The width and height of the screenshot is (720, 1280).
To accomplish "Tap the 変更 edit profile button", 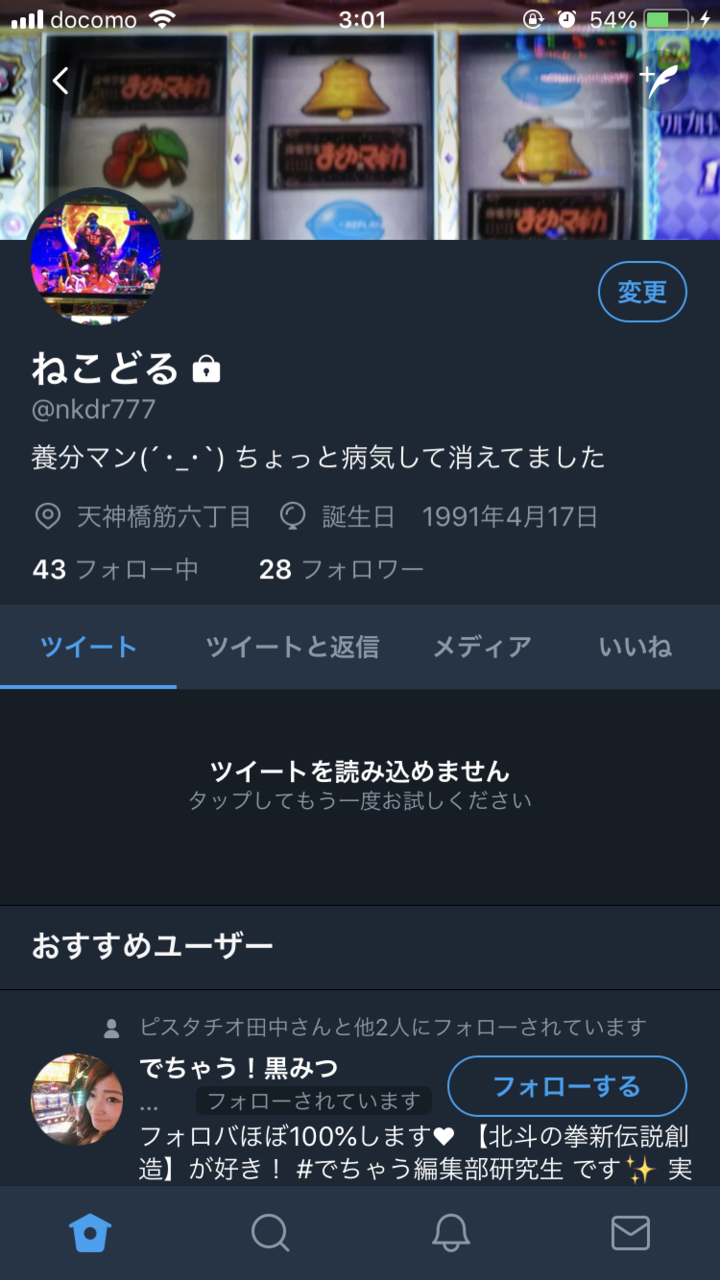I will (x=642, y=292).
